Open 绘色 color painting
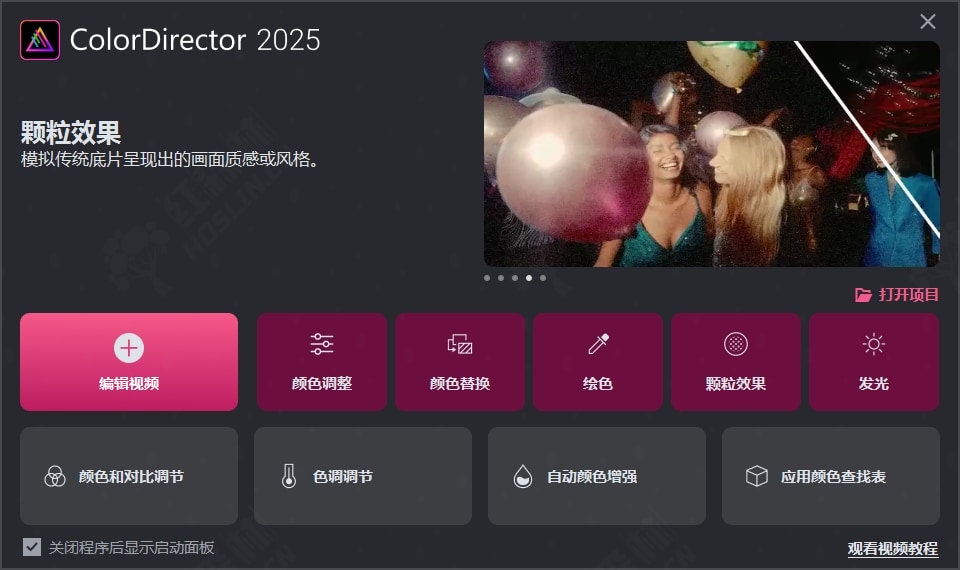Screen dimensions: 960x570 598,362
